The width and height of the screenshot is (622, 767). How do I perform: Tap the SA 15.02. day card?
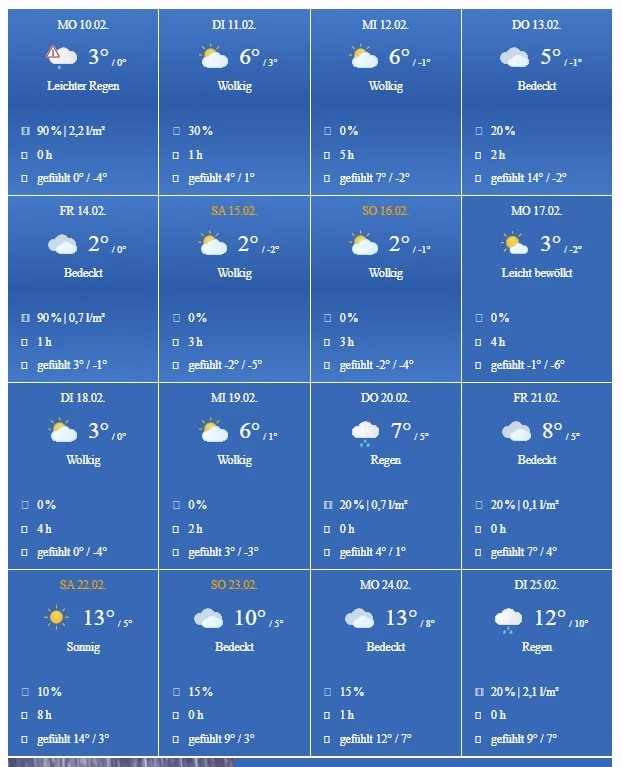pos(234,288)
